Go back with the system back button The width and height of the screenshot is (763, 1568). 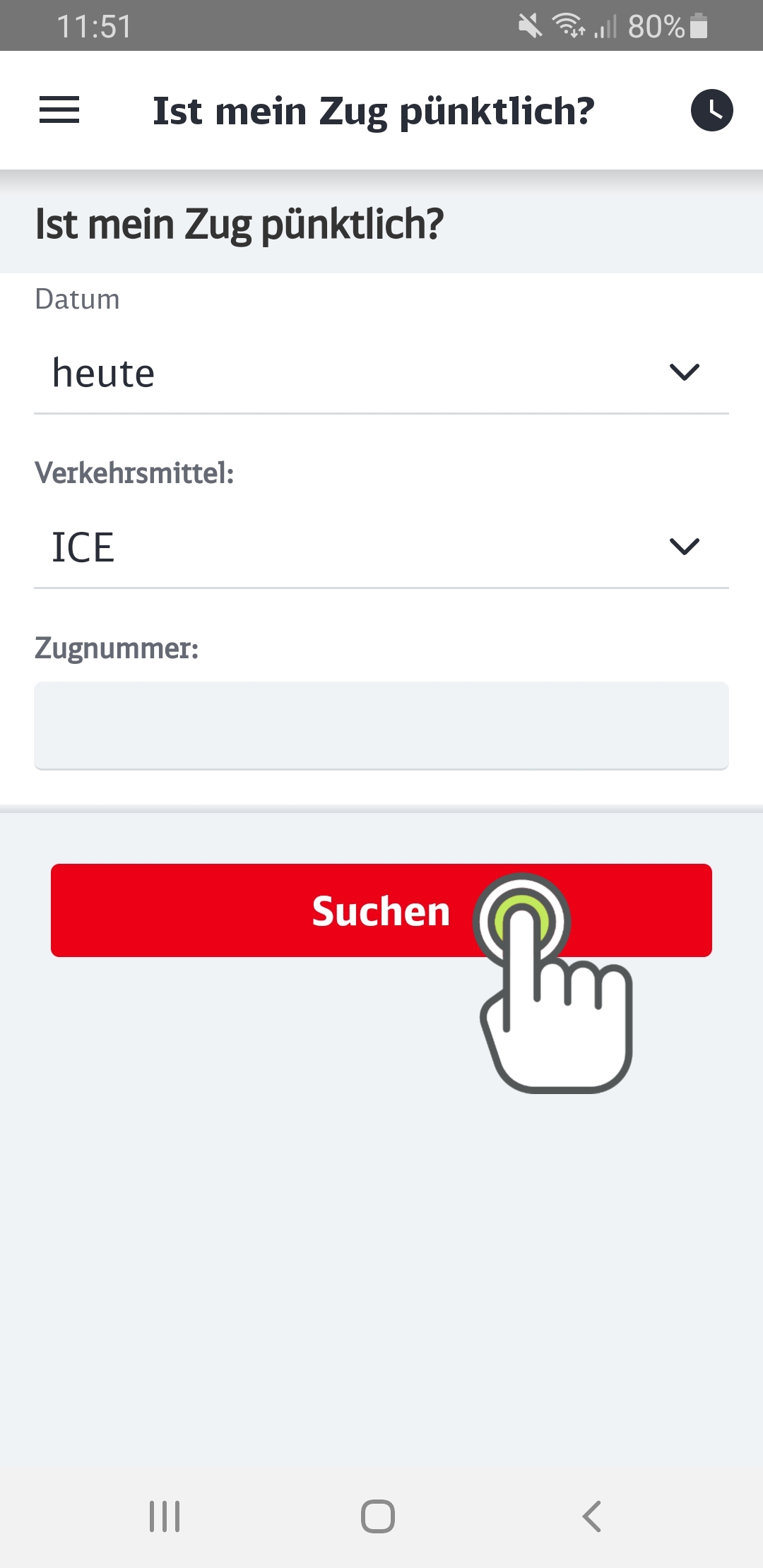(x=592, y=1516)
